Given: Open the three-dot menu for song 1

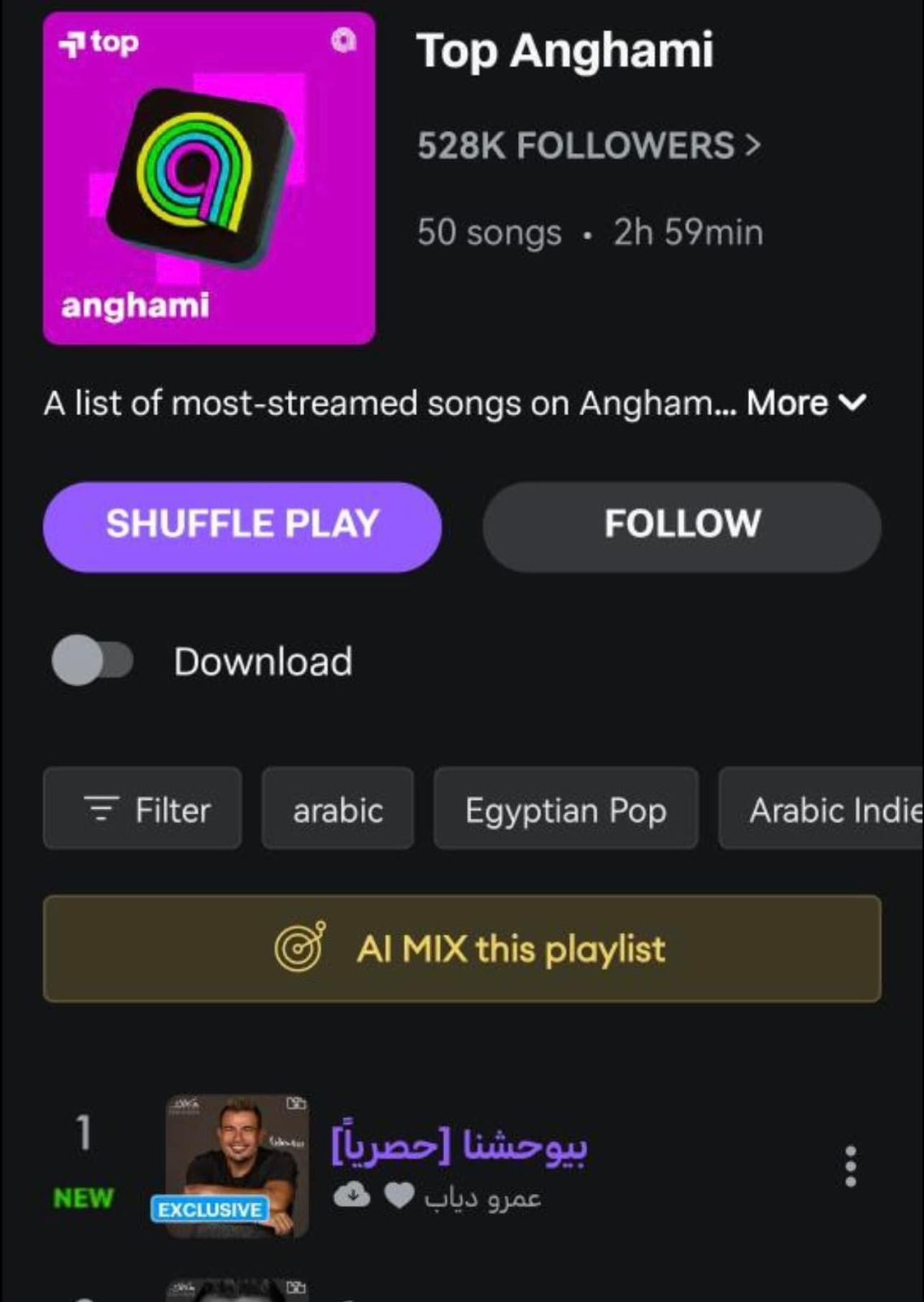Looking at the screenshot, I should click(x=850, y=1166).
